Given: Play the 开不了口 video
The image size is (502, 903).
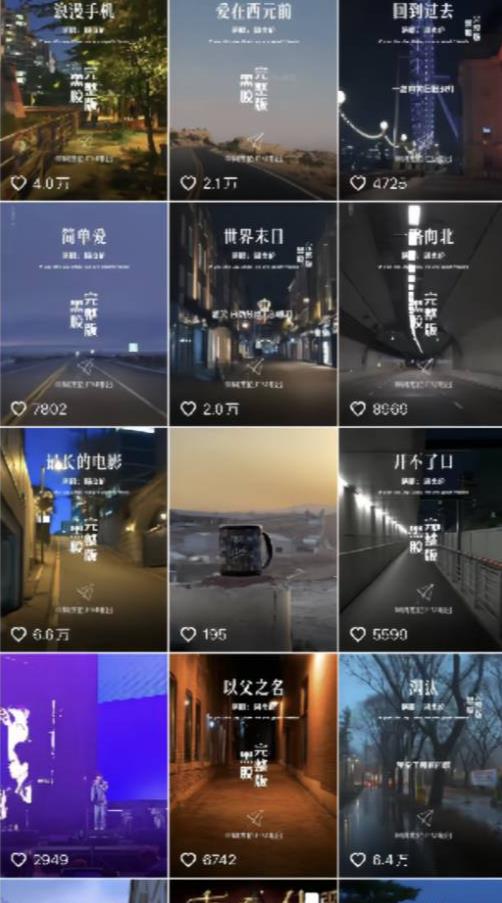Looking at the screenshot, I should pos(420,540).
